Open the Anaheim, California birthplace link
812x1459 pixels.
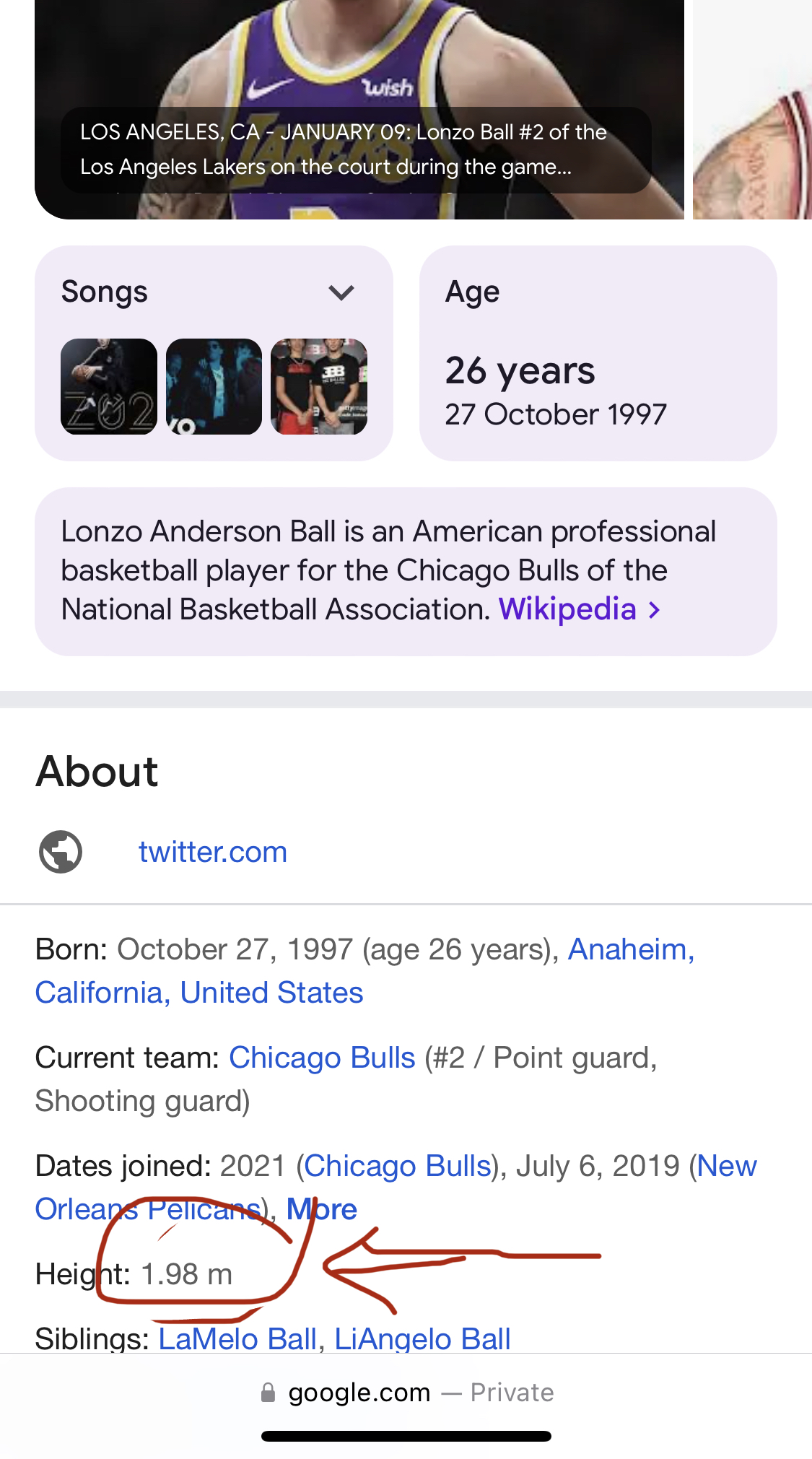(630, 949)
